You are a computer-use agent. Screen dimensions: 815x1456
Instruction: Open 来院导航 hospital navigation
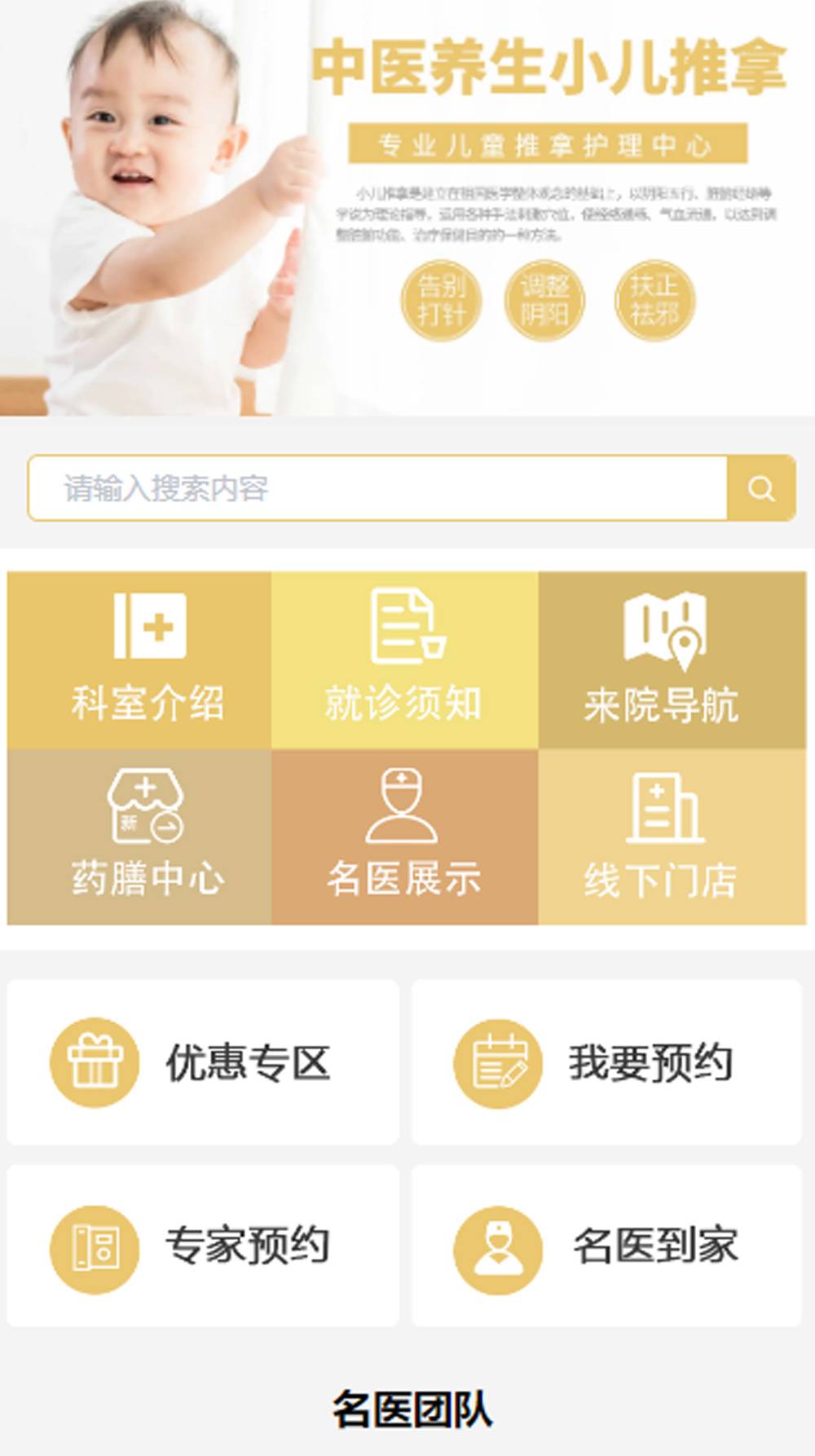[x=672, y=660]
